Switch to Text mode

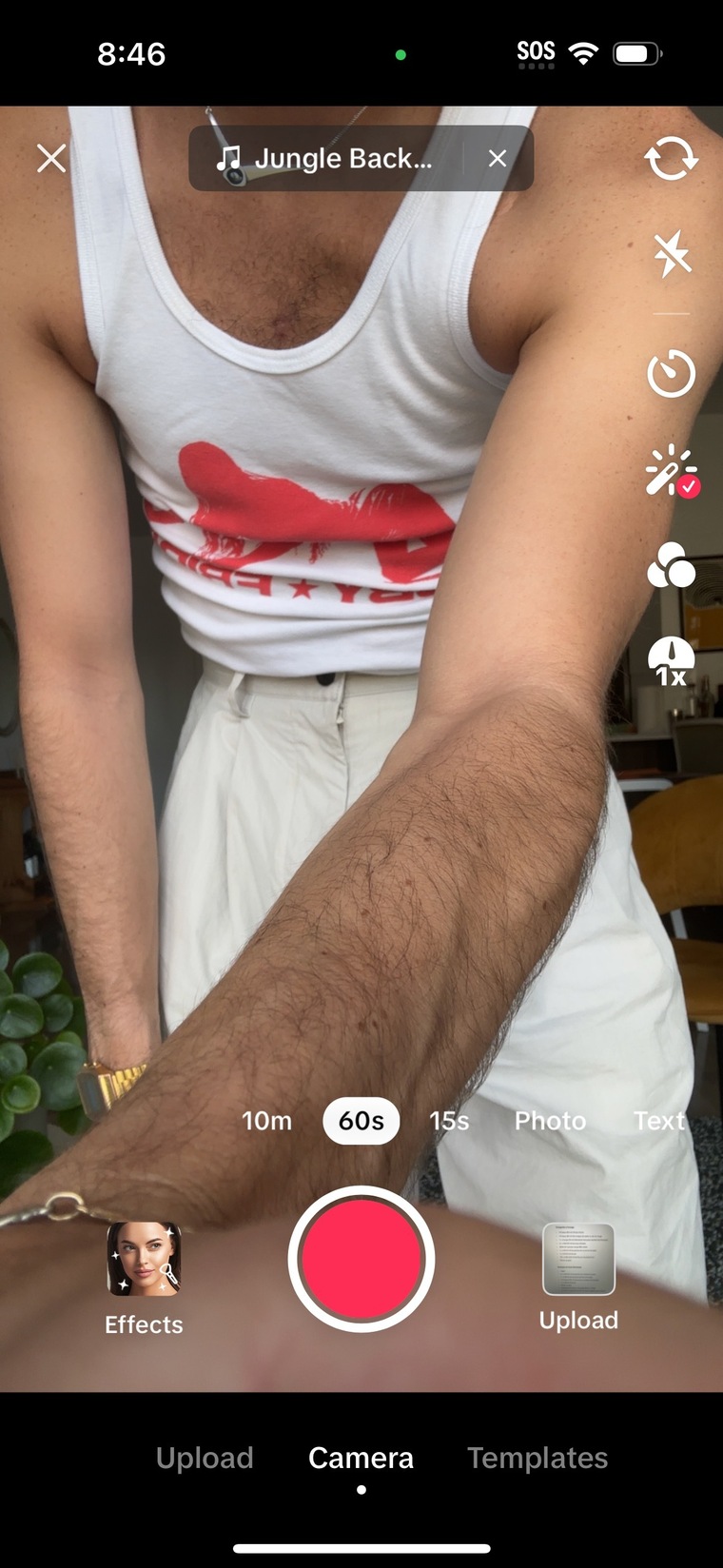tap(659, 1121)
